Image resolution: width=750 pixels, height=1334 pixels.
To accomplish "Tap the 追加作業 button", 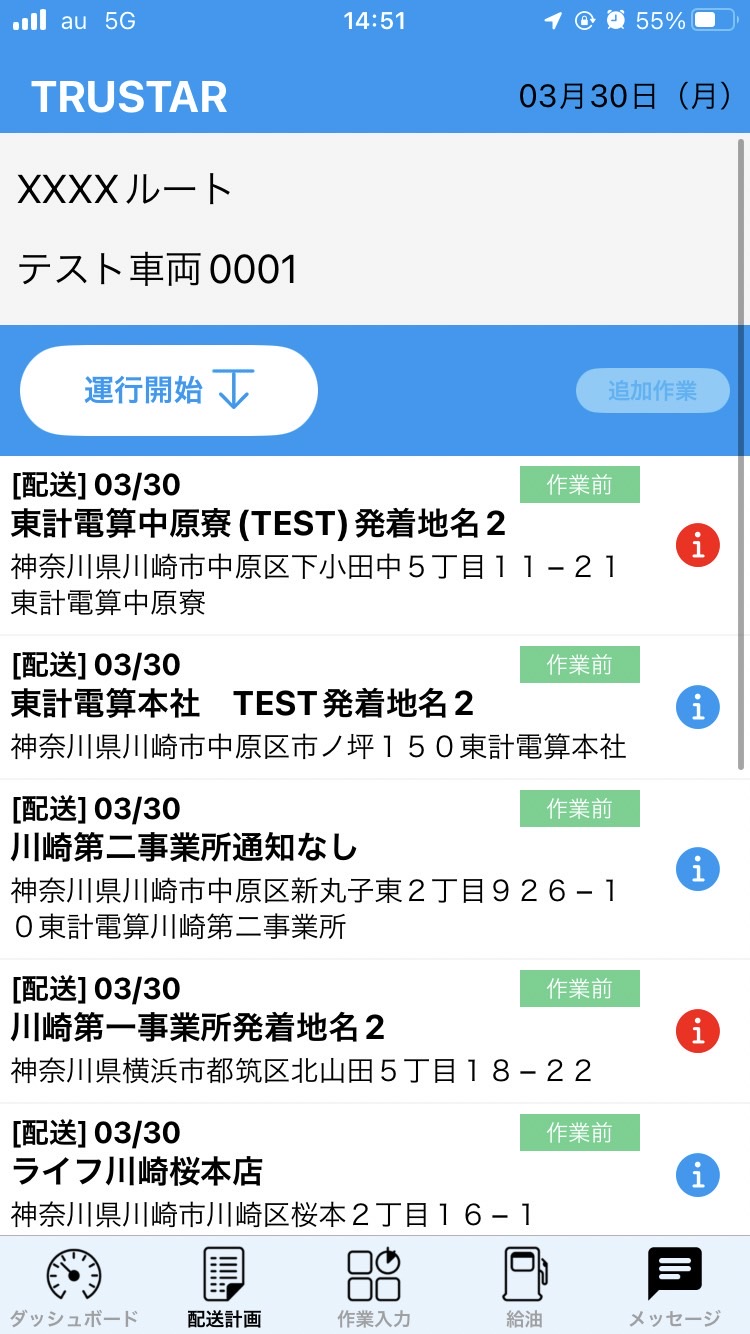I will coord(652,390).
